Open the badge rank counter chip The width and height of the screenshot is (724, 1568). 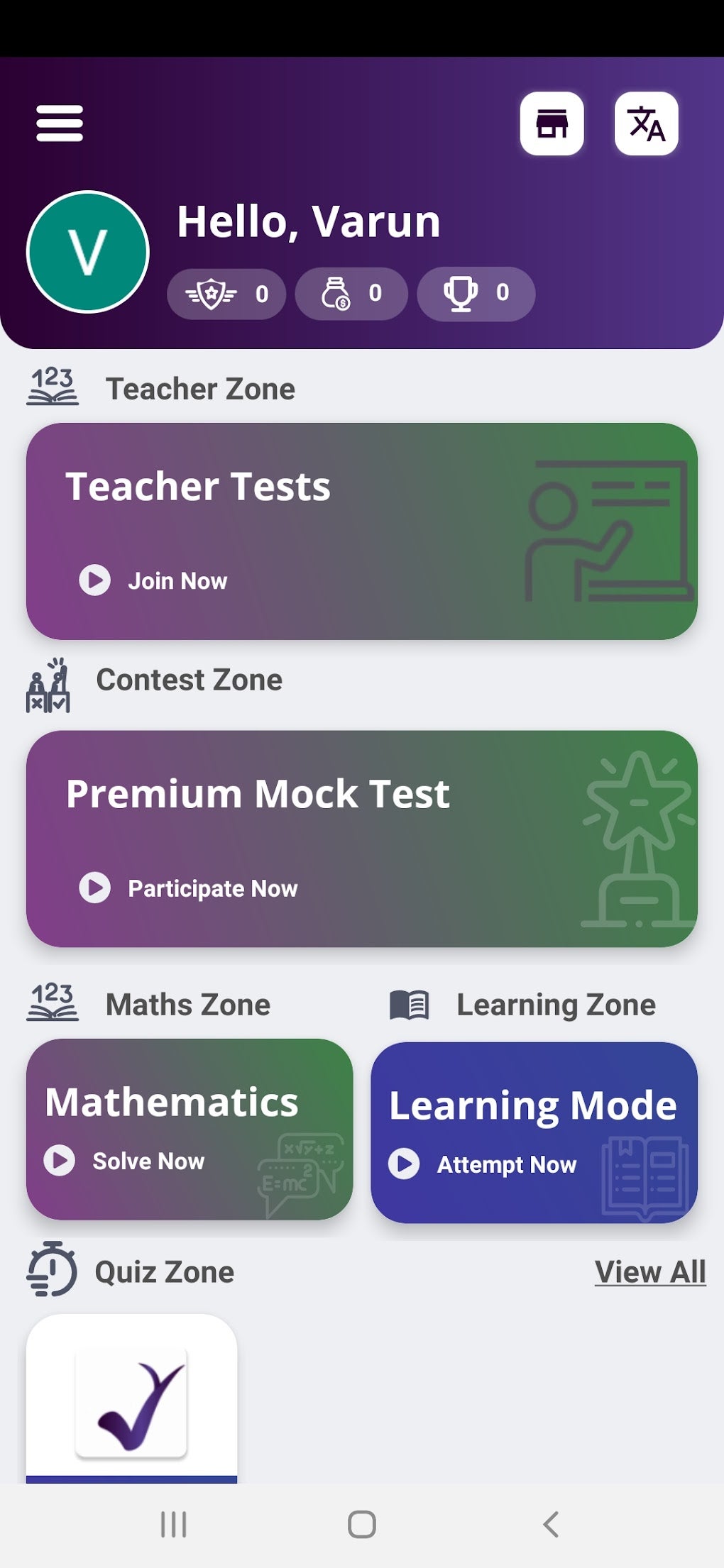point(226,294)
